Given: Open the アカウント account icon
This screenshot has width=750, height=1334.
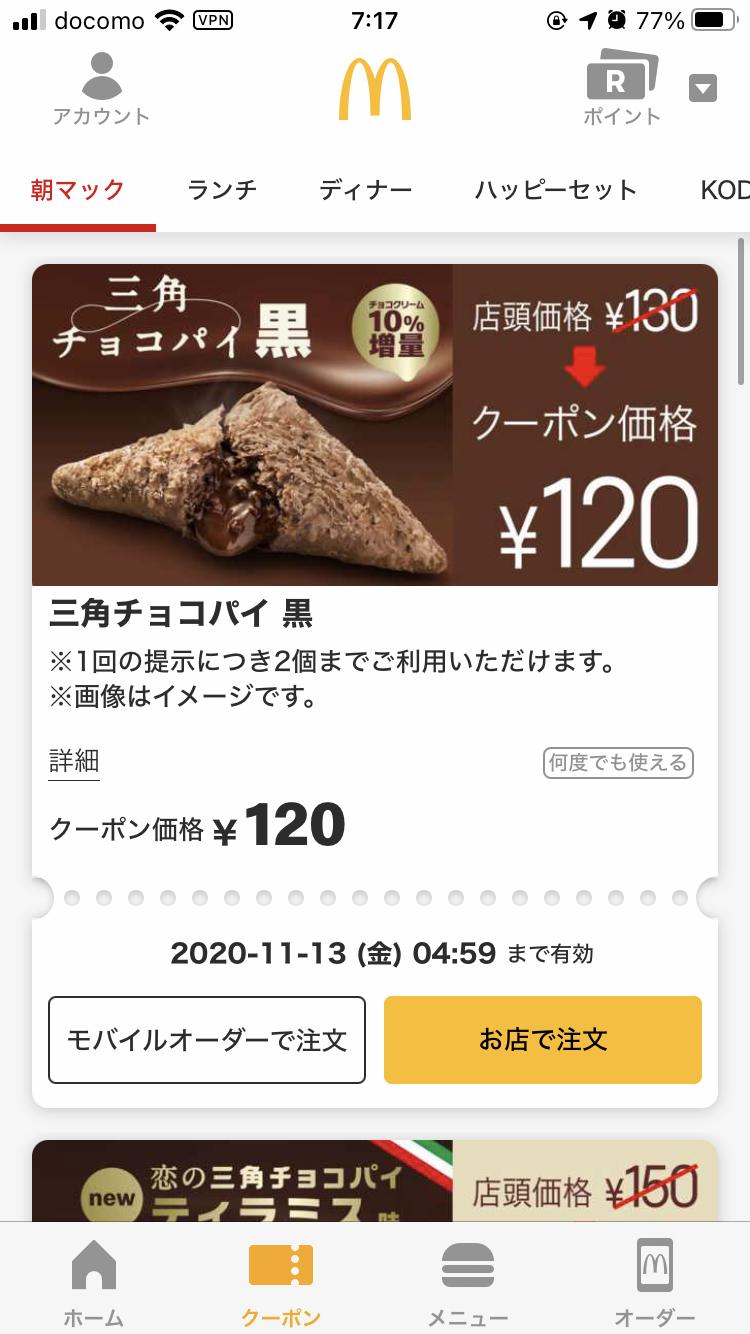Looking at the screenshot, I should pos(101,88).
